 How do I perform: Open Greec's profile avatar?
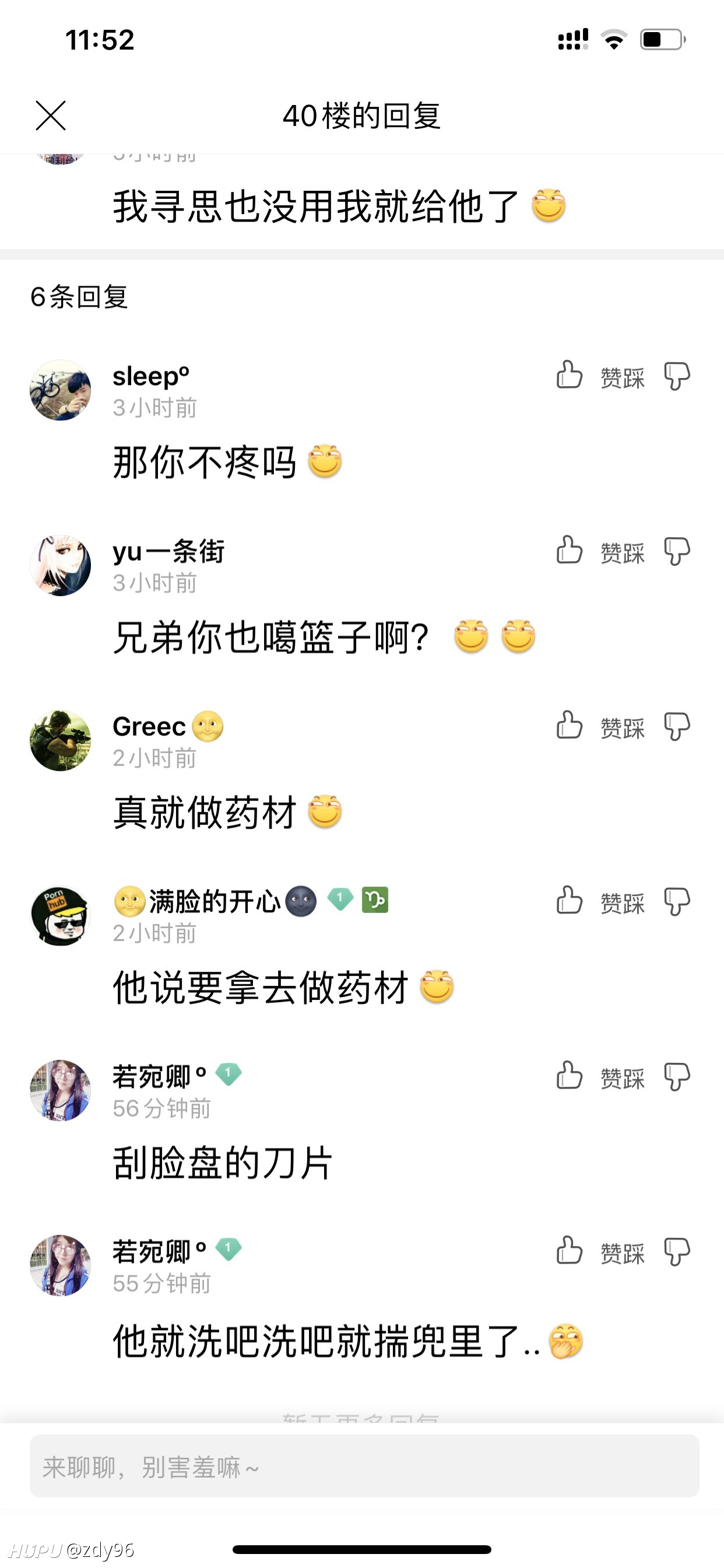coord(60,741)
